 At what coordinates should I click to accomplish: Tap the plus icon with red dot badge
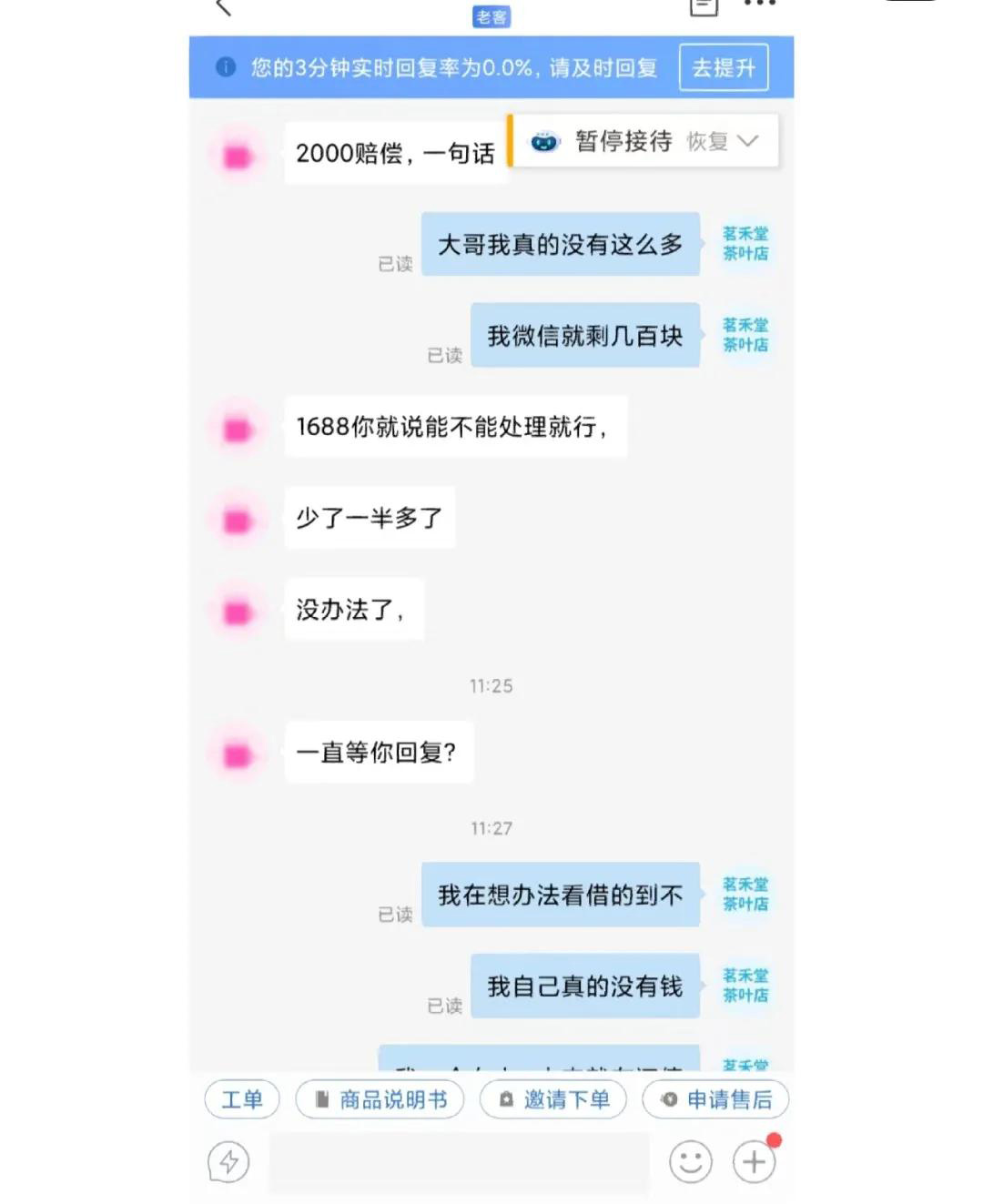tap(753, 1162)
